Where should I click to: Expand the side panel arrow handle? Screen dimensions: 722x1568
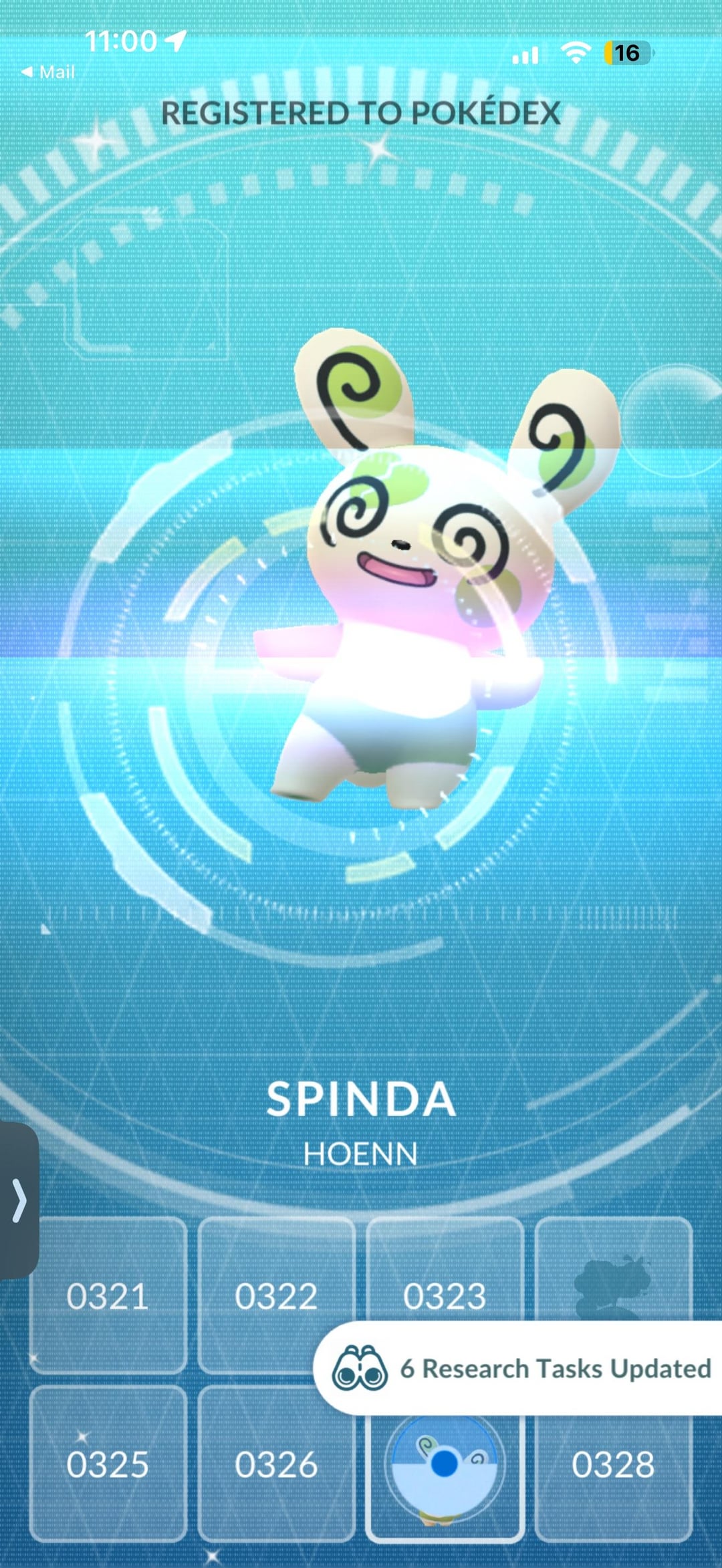(19, 1200)
